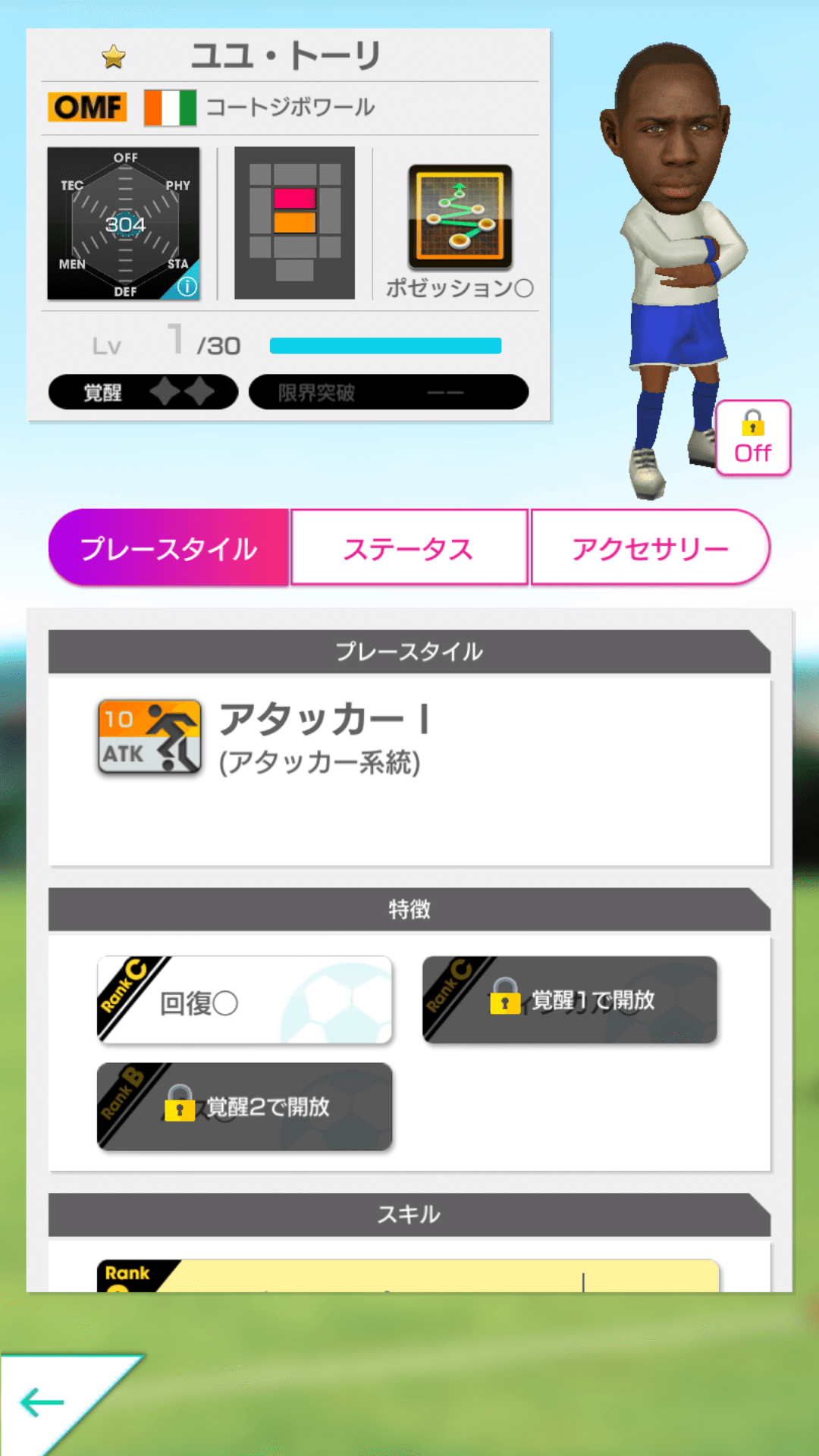Switch to the アクセサリー tab
Viewport: 819px width, 1456px height.
coord(651,547)
